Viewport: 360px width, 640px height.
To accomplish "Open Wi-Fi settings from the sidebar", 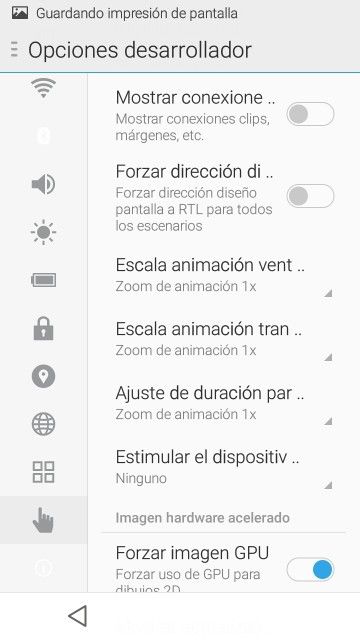I will pyautogui.click(x=43, y=88).
